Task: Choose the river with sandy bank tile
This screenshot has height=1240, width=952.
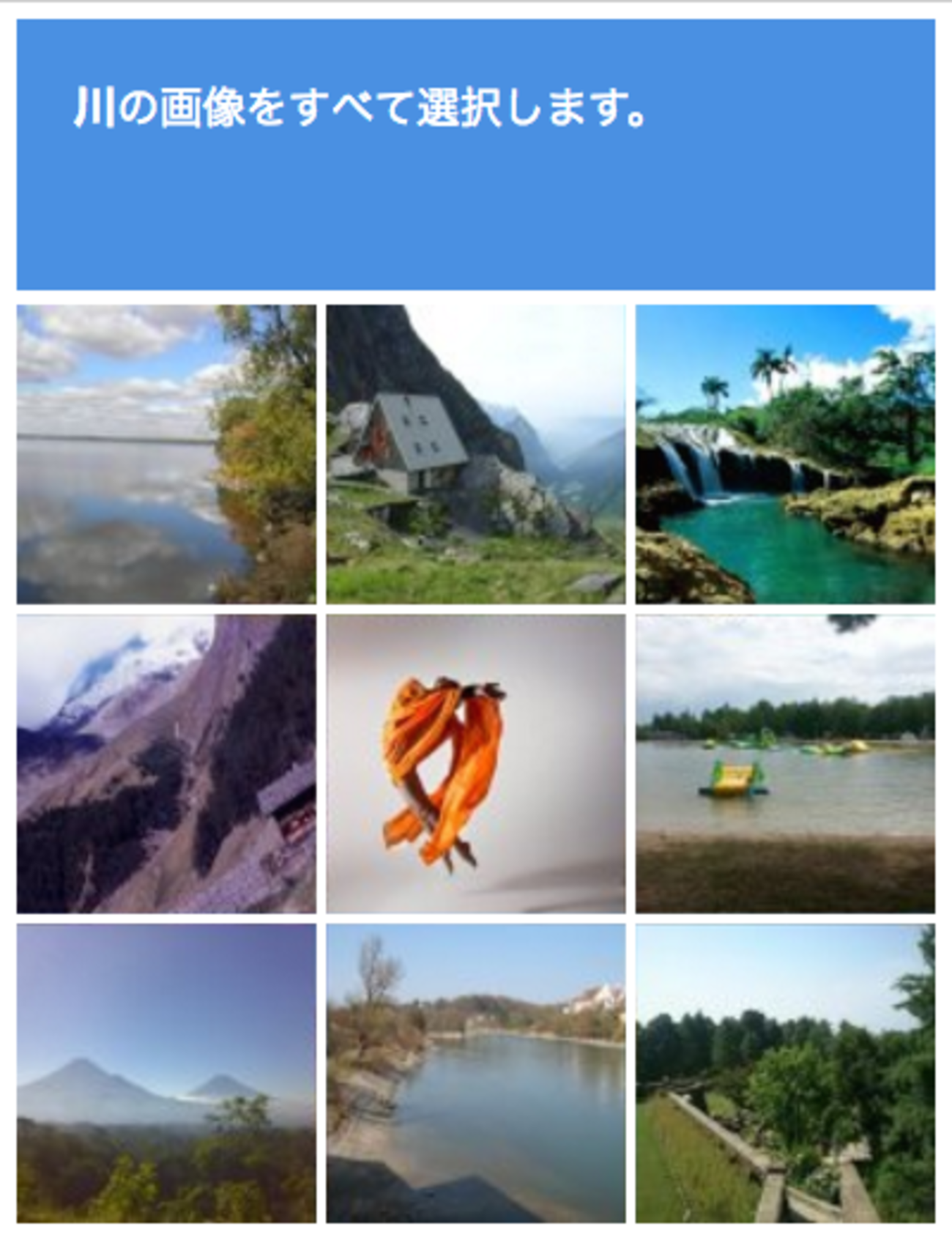Action: [475, 1073]
